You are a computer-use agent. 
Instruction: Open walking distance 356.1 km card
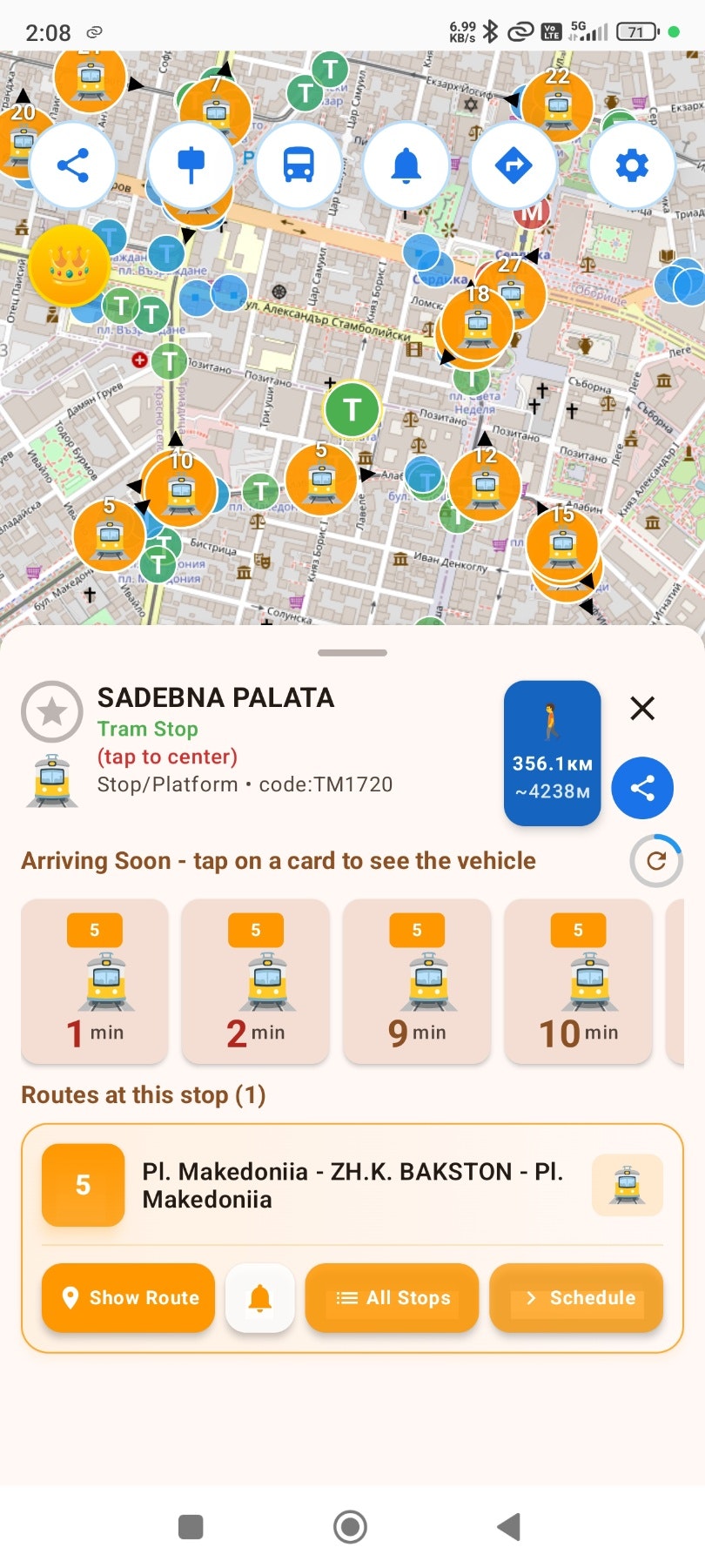[x=552, y=753]
